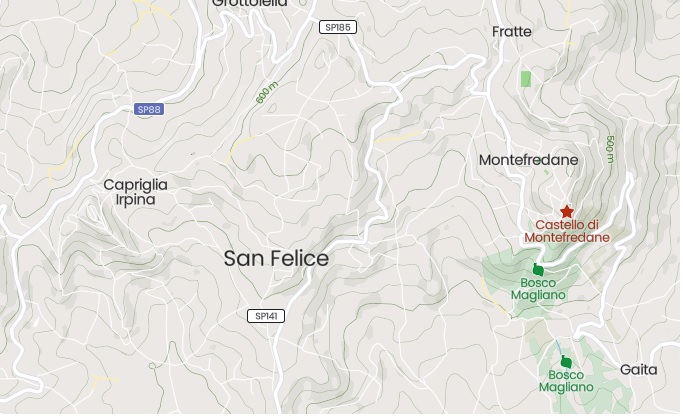Open the Castello di Montefredane star marker

click(x=567, y=211)
